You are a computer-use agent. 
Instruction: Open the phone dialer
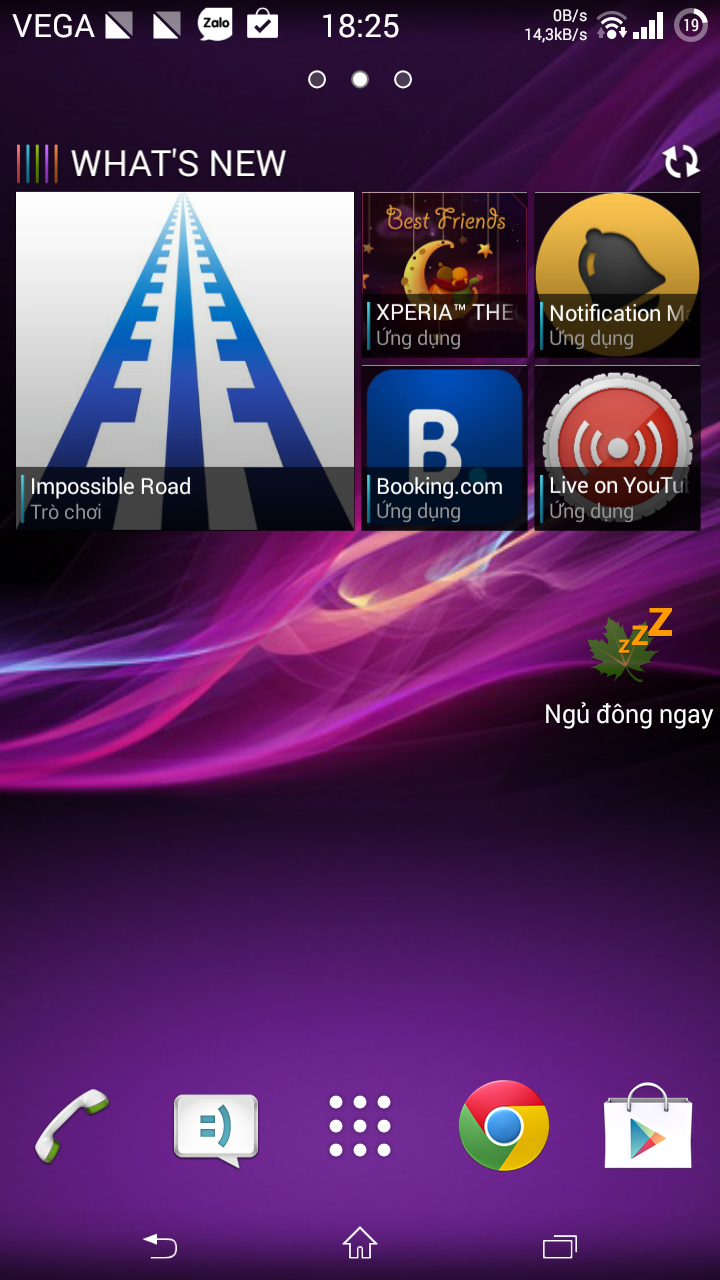pyautogui.click(x=72, y=1125)
